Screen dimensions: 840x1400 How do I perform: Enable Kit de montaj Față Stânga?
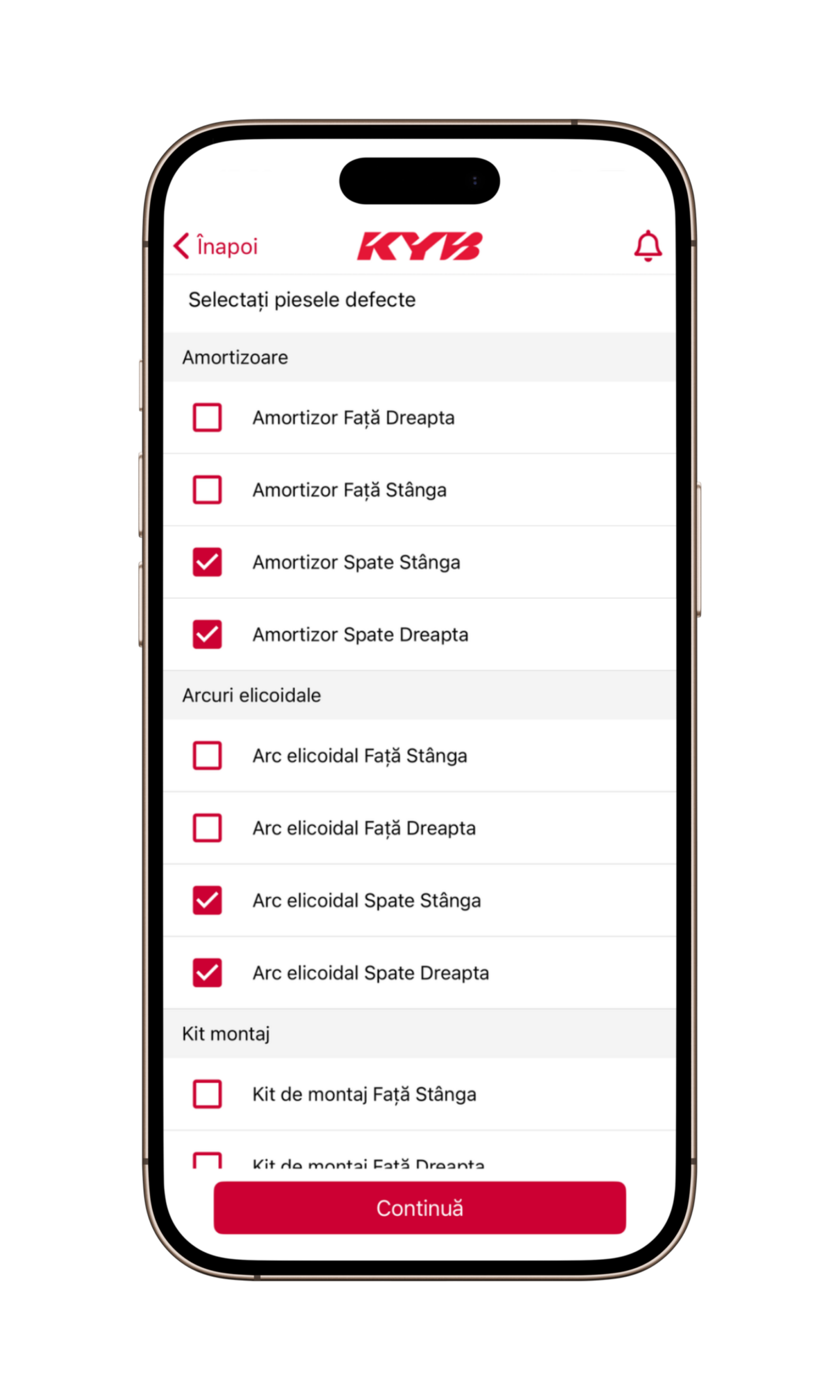(207, 1094)
